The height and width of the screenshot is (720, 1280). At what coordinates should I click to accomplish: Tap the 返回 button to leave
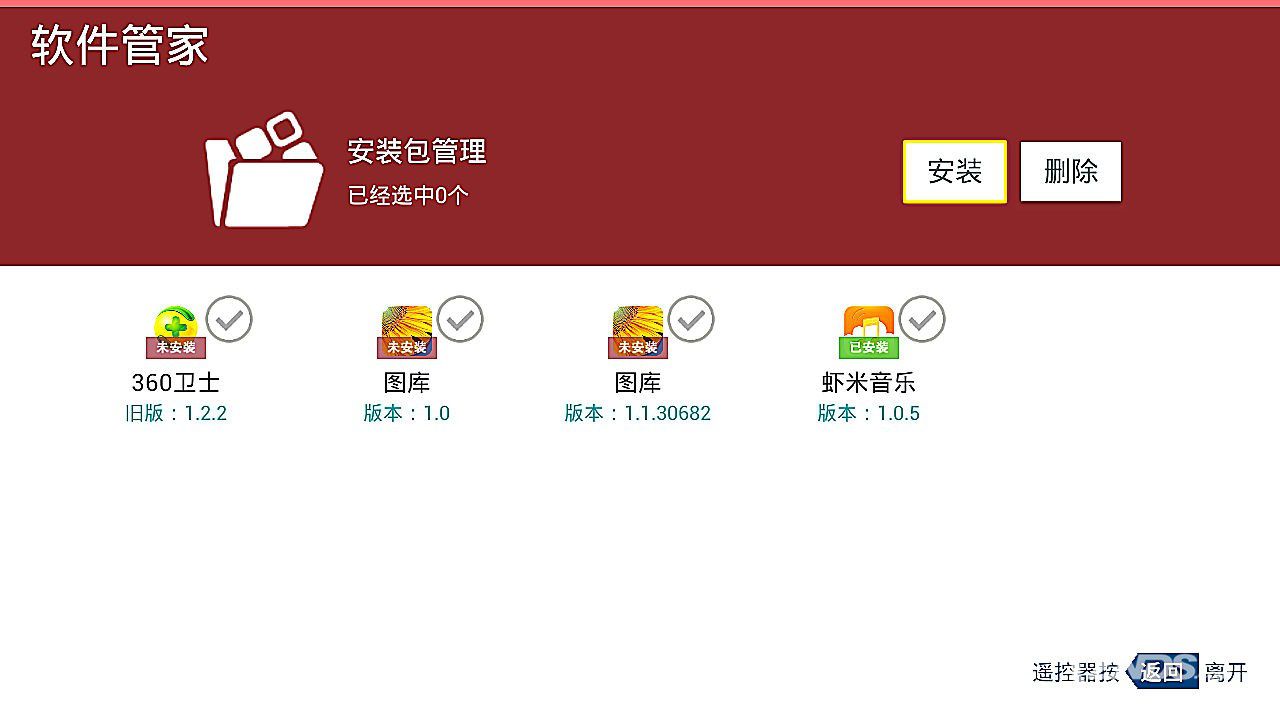(x=1162, y=672)
